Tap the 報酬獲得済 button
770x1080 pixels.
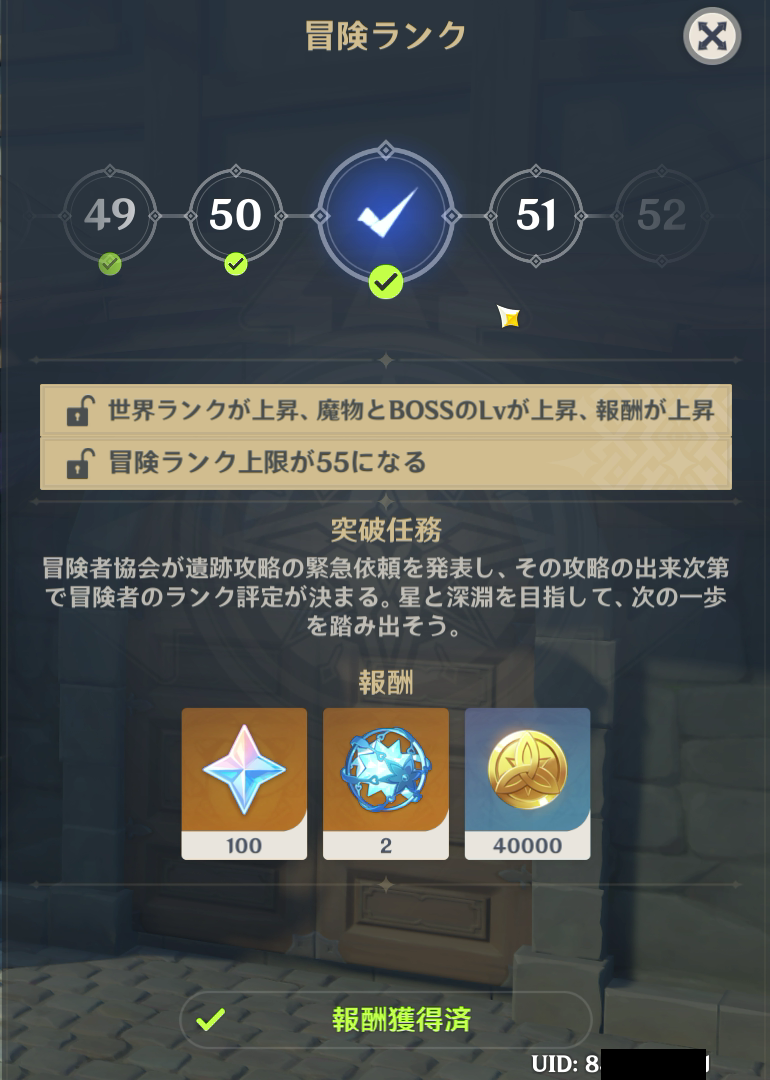tap(385, 1020)
